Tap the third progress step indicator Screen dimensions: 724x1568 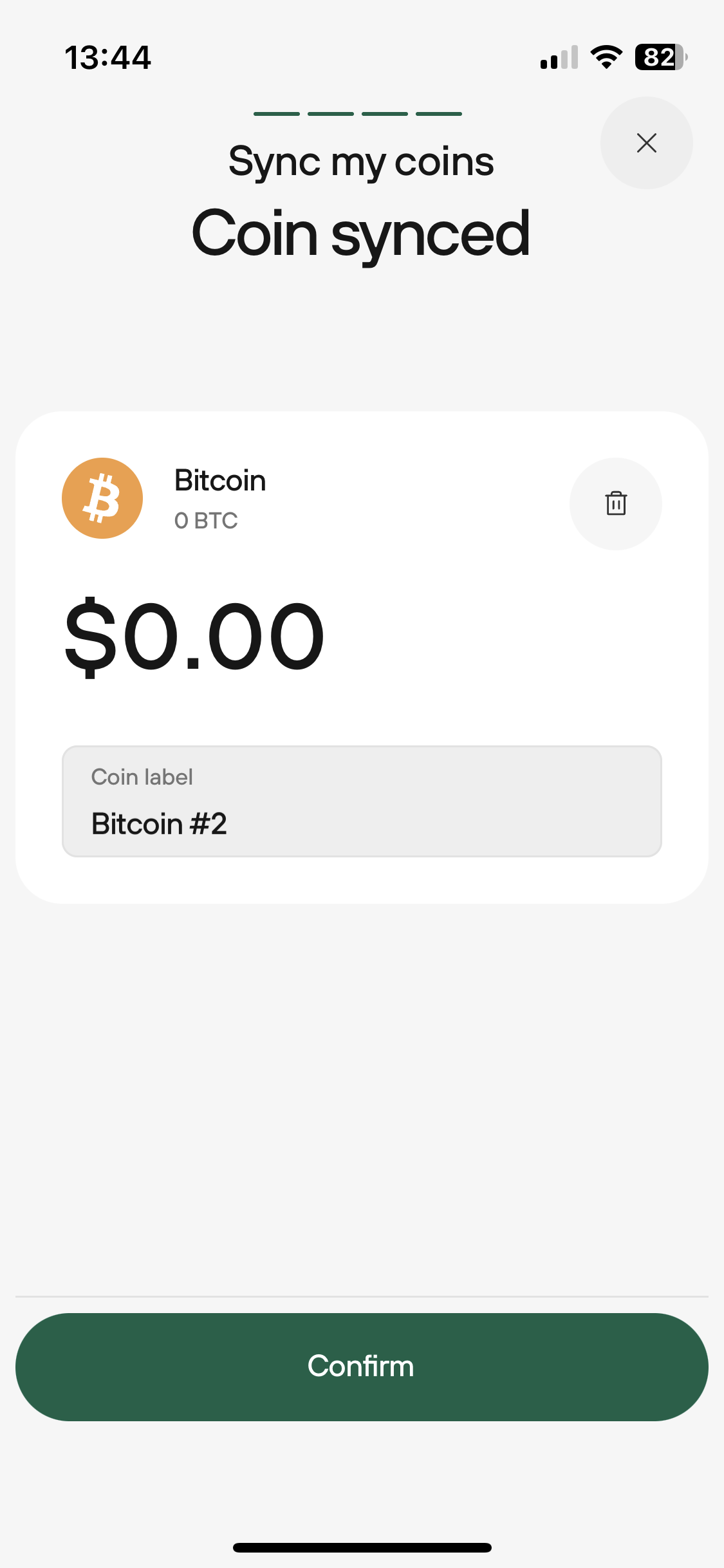coord(385,113)
